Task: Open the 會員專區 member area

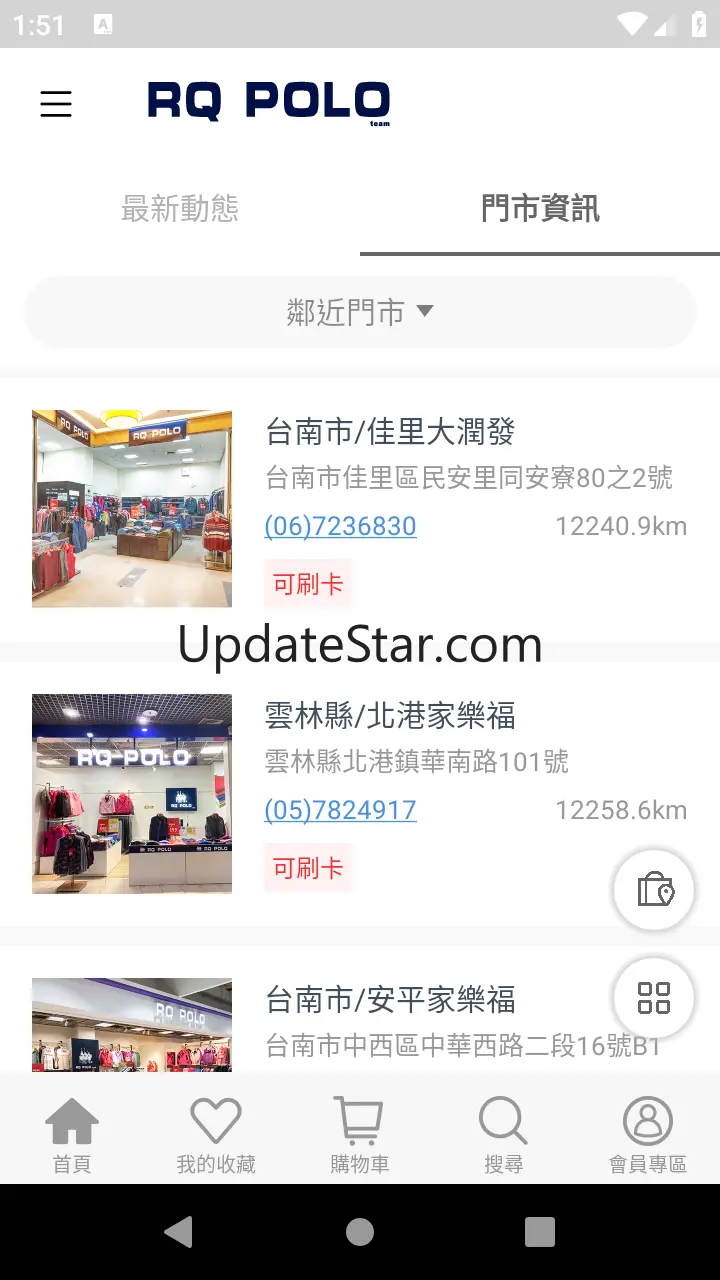Action: [x=648, y=1135]
